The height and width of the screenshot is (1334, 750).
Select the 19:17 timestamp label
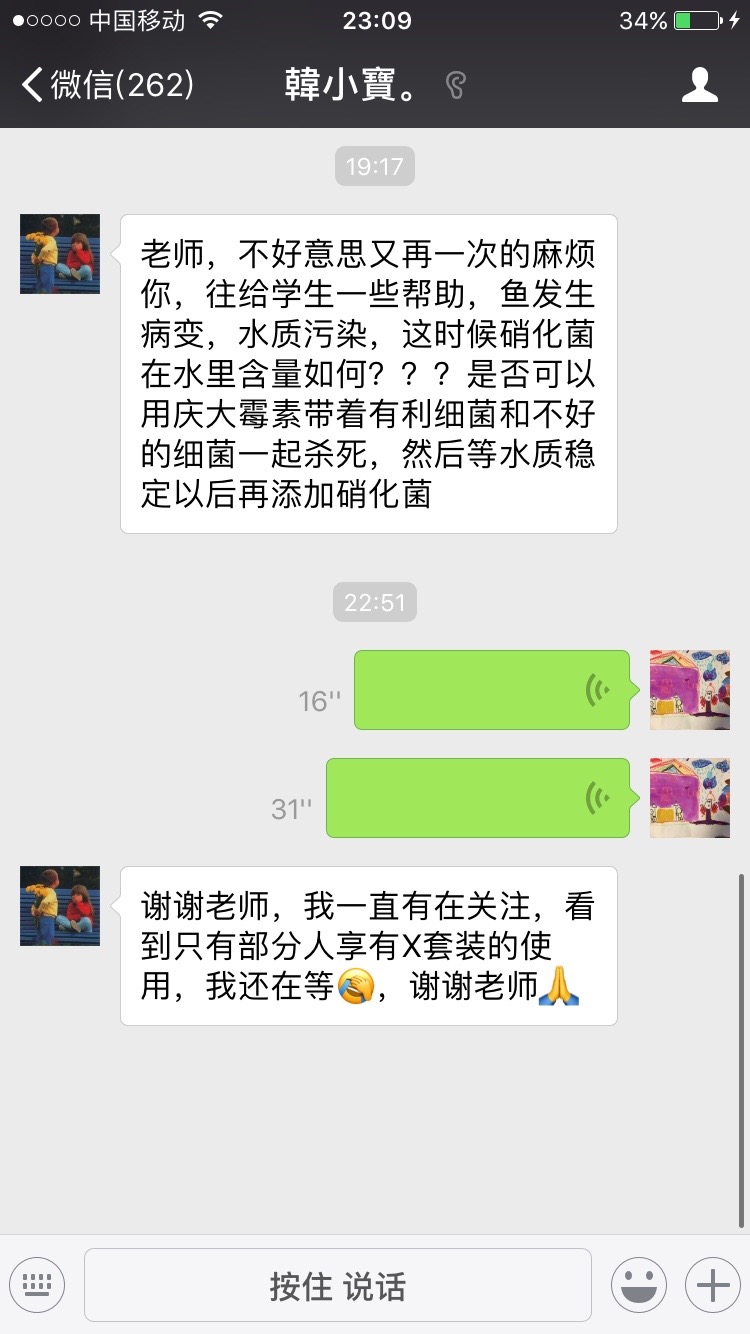tap(374, 166)
